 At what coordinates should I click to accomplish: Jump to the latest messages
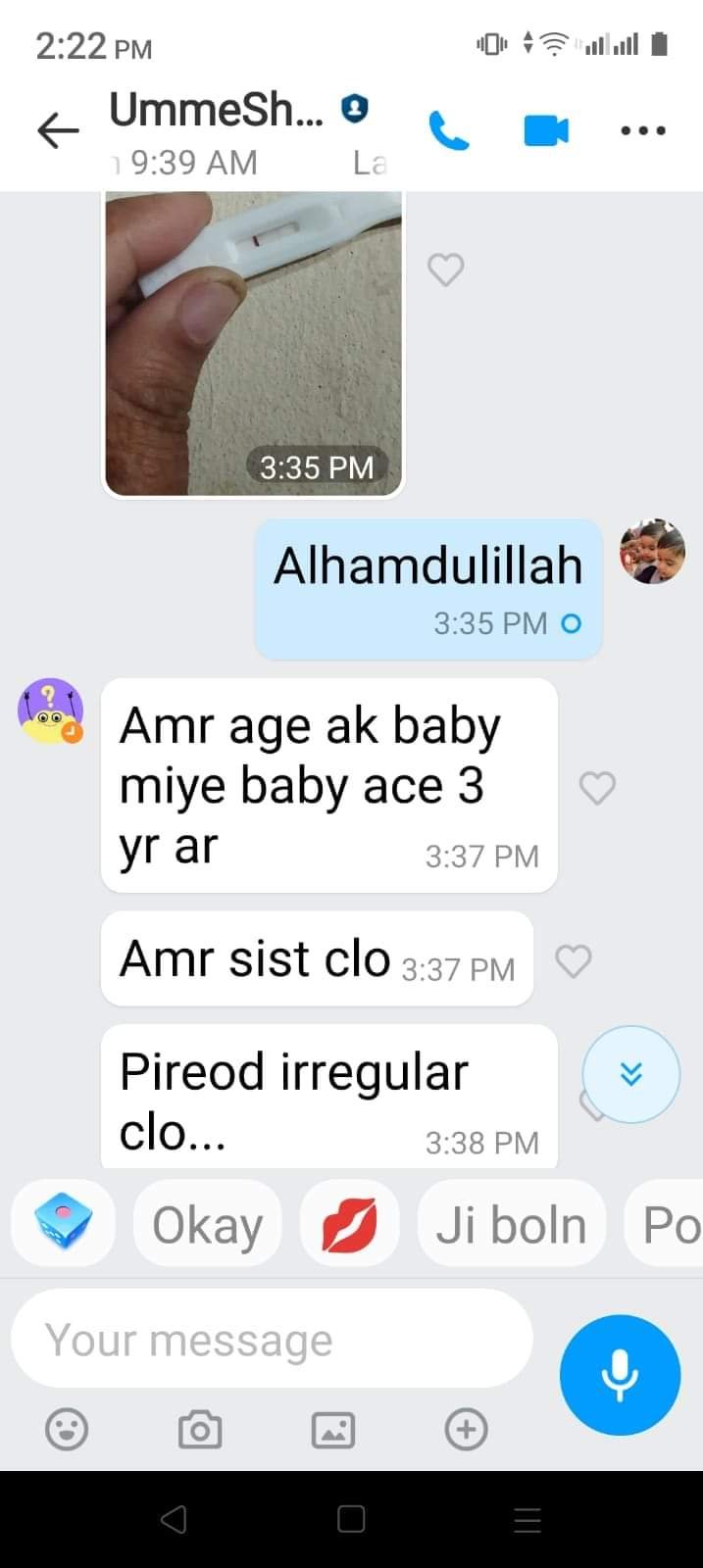(630, 1074)
